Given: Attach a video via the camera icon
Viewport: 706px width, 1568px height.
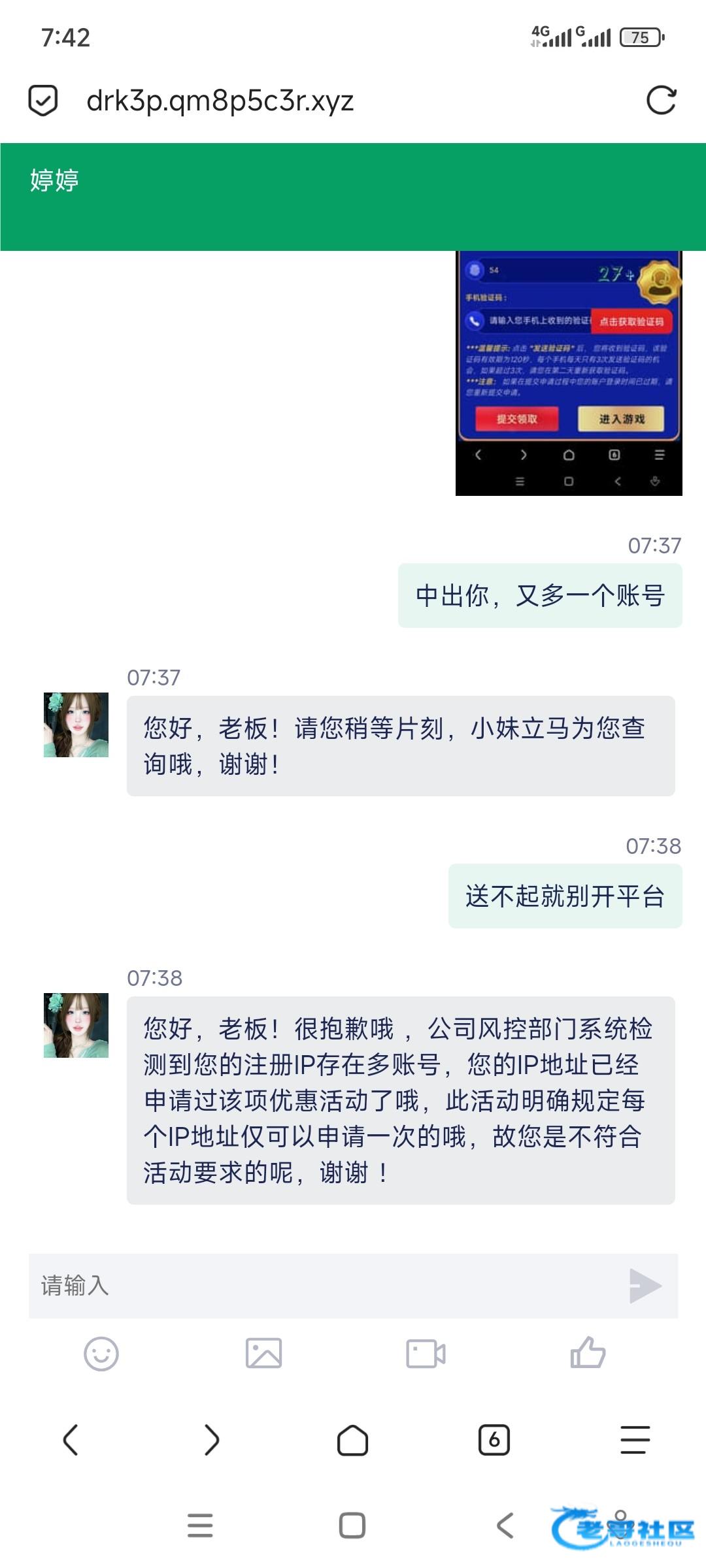Looking at the screenshot, I should pos(426,1354).
